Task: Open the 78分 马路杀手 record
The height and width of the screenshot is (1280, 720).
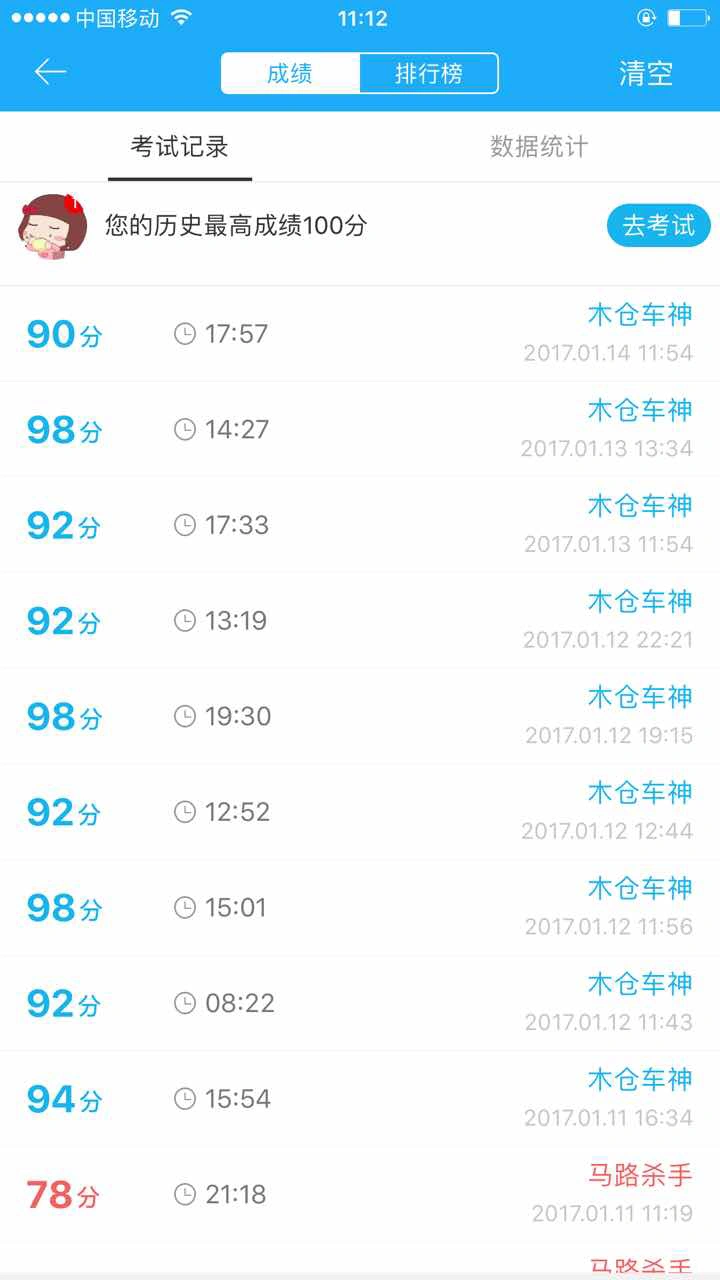Action: point(360,1194)
